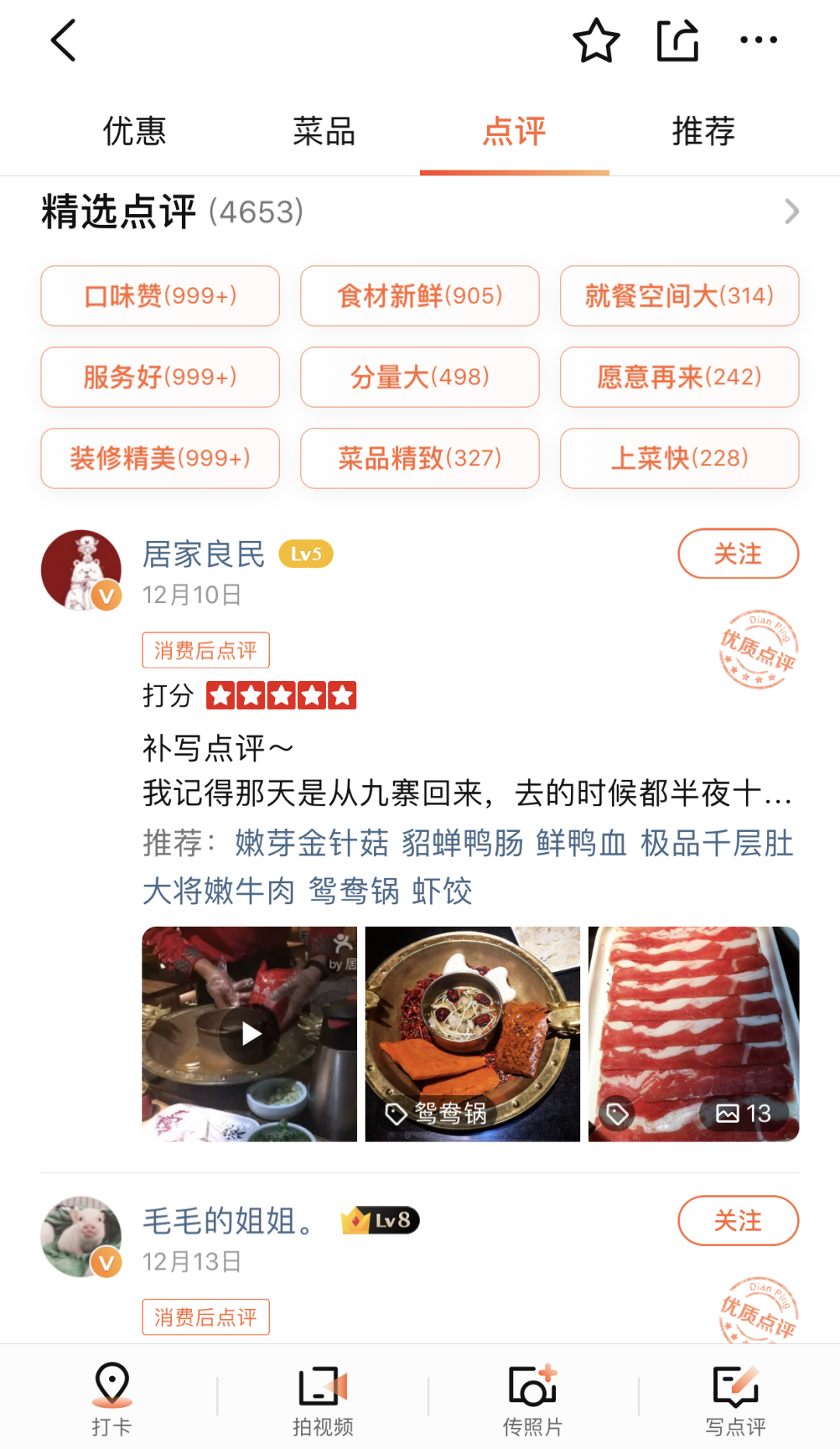Tap 毛毛的姐姐's Lv8 crown badge

379,1219
